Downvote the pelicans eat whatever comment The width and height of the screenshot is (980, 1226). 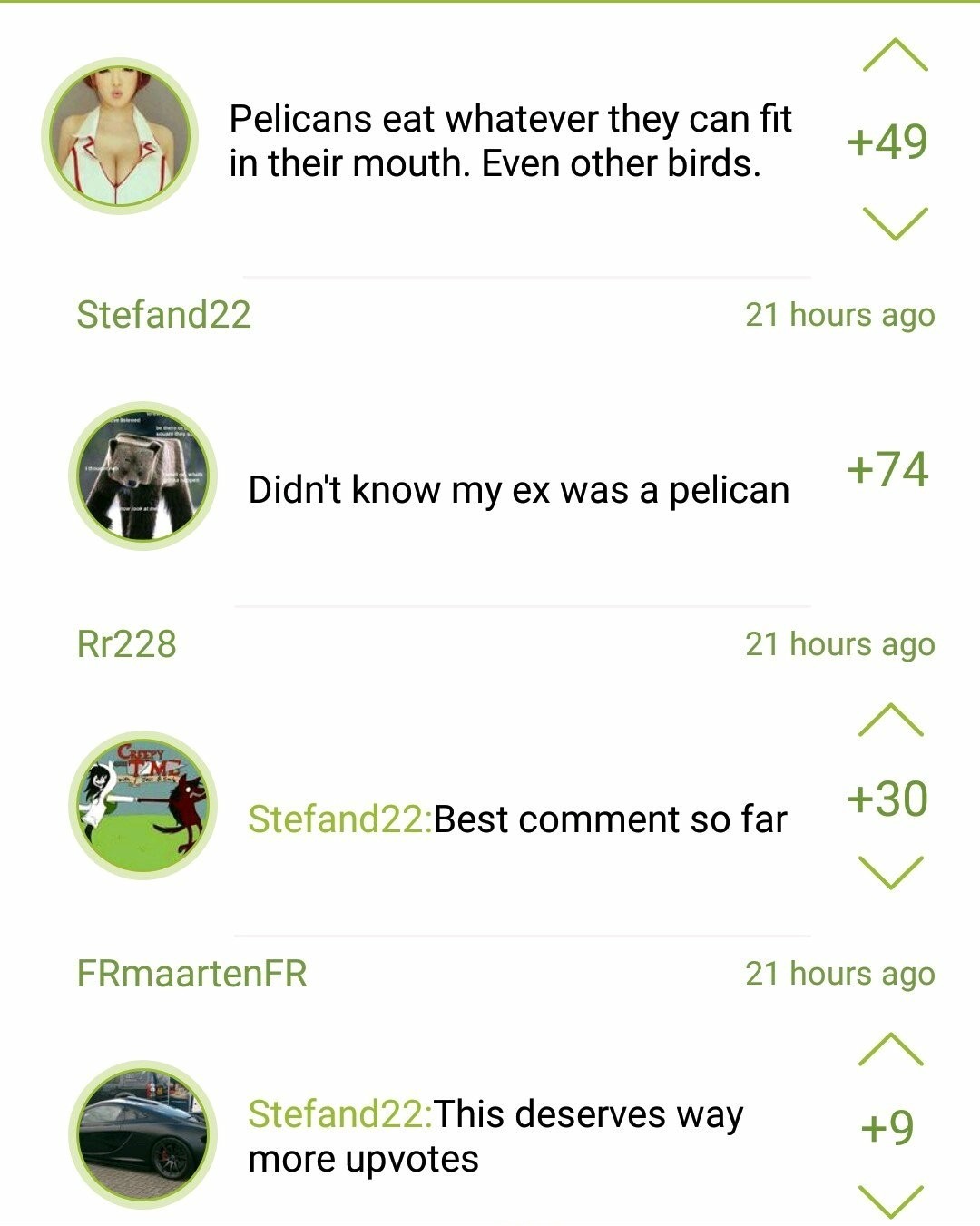[x=895, y=223]
